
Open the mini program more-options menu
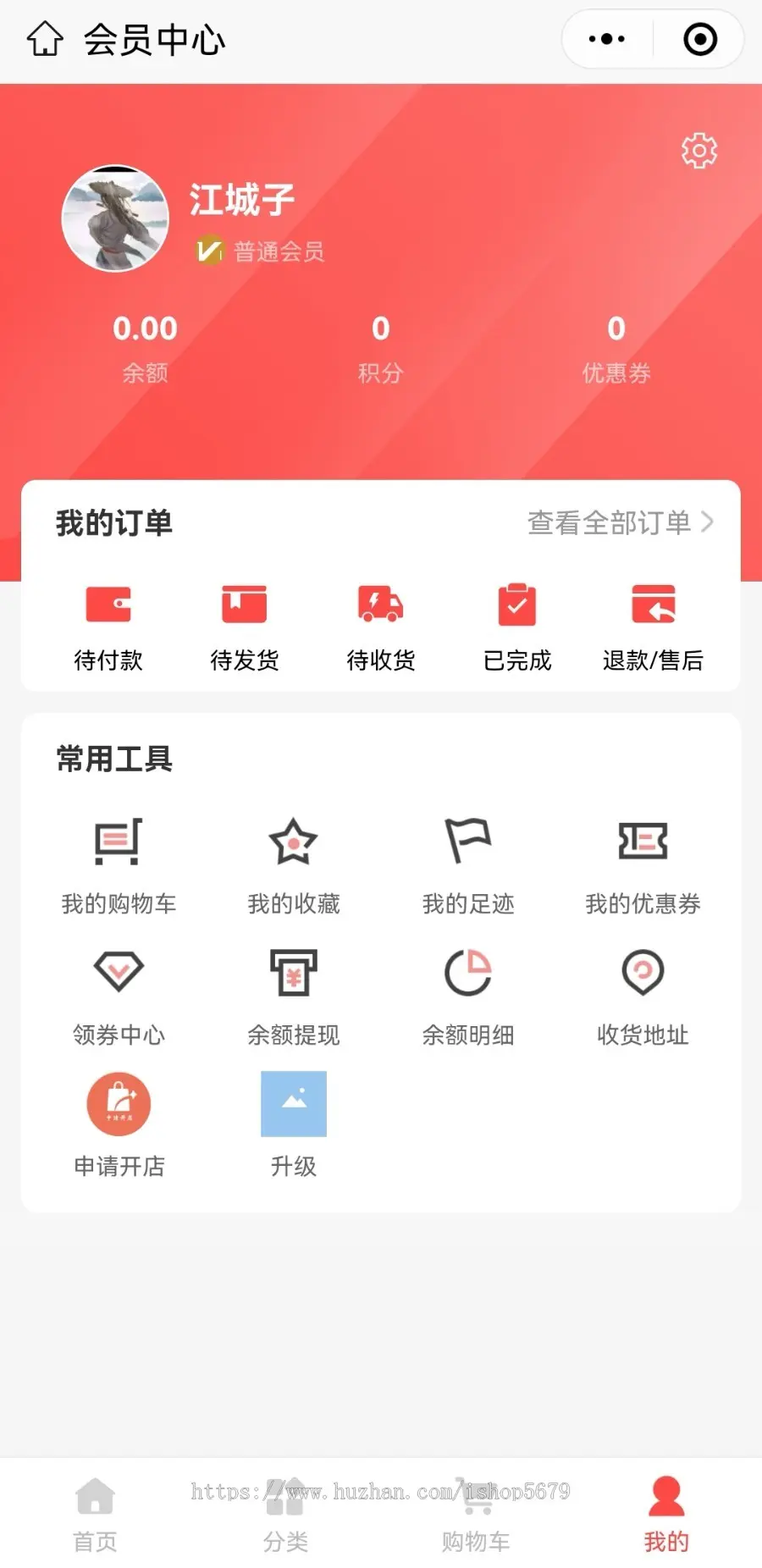pyautogui.click(x=607, y=39)
